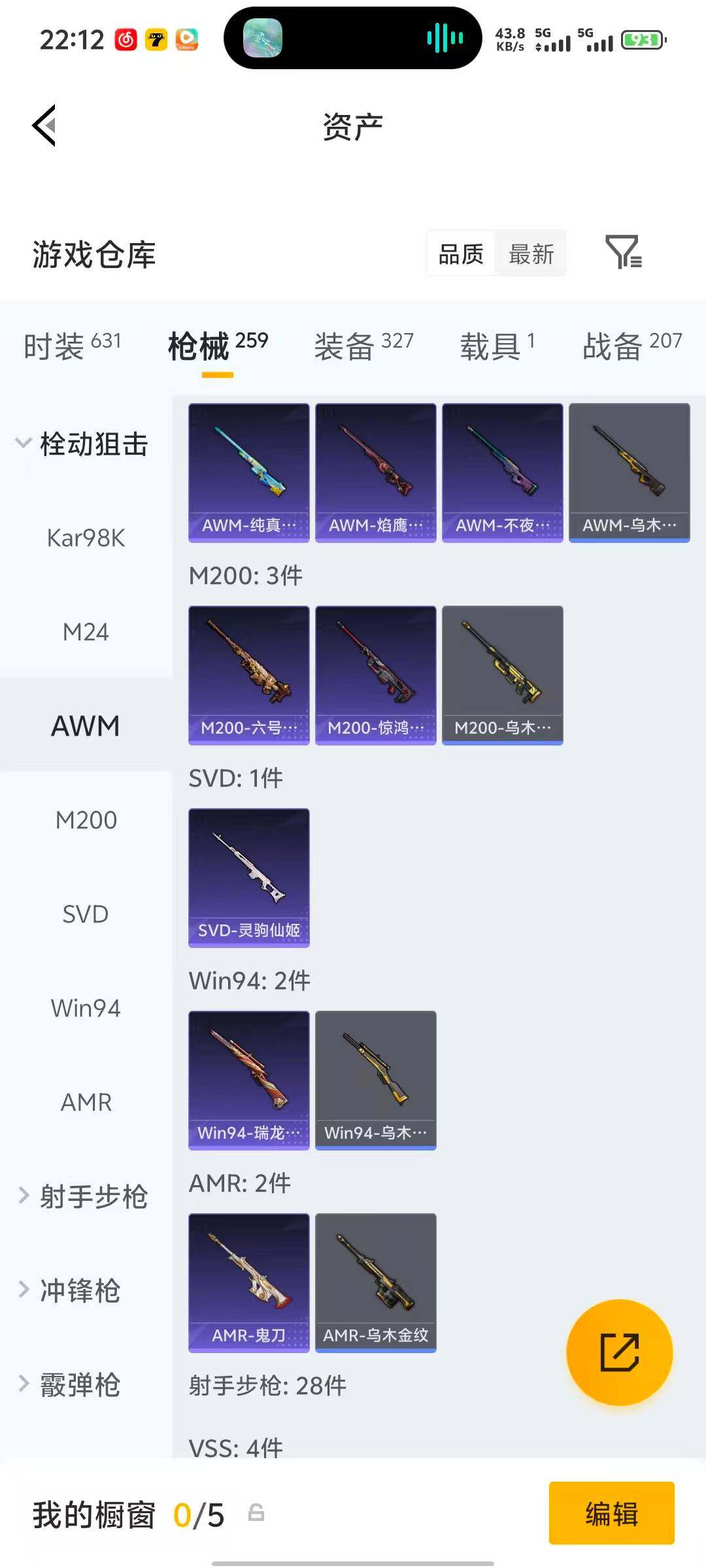Screen dimensions: 706x1568
Task: Collapse the 栓动狙击 category
Action: (x=82, y=444)
